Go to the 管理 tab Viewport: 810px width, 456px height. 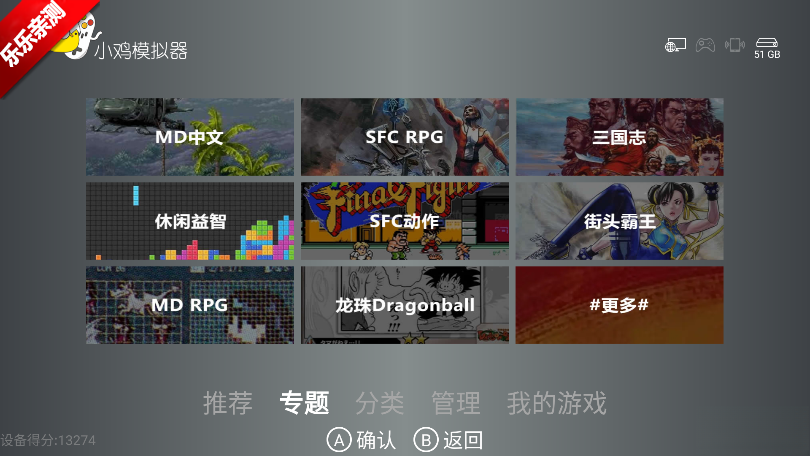point(456,403)
